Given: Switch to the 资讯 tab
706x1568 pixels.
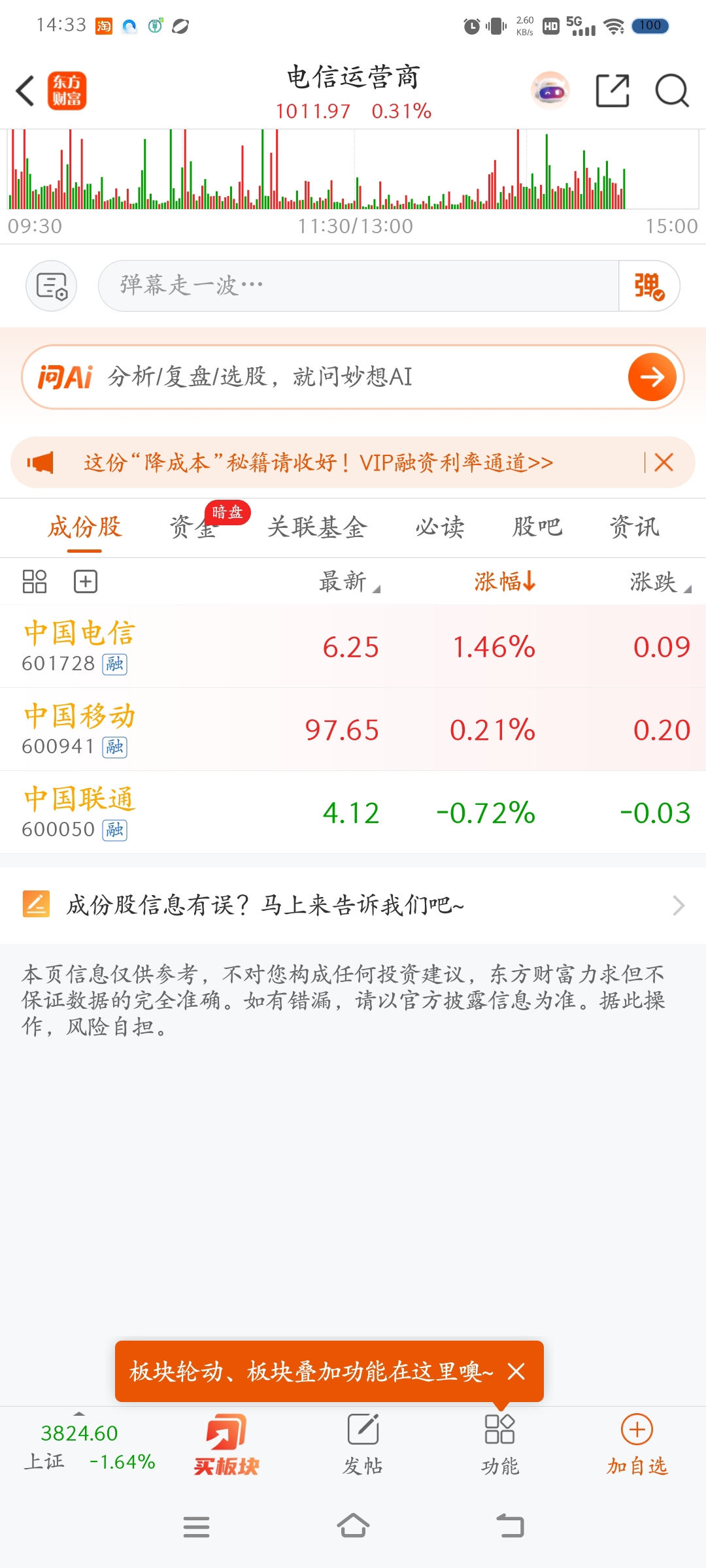Looking at the screenshot, I should 634,527.
